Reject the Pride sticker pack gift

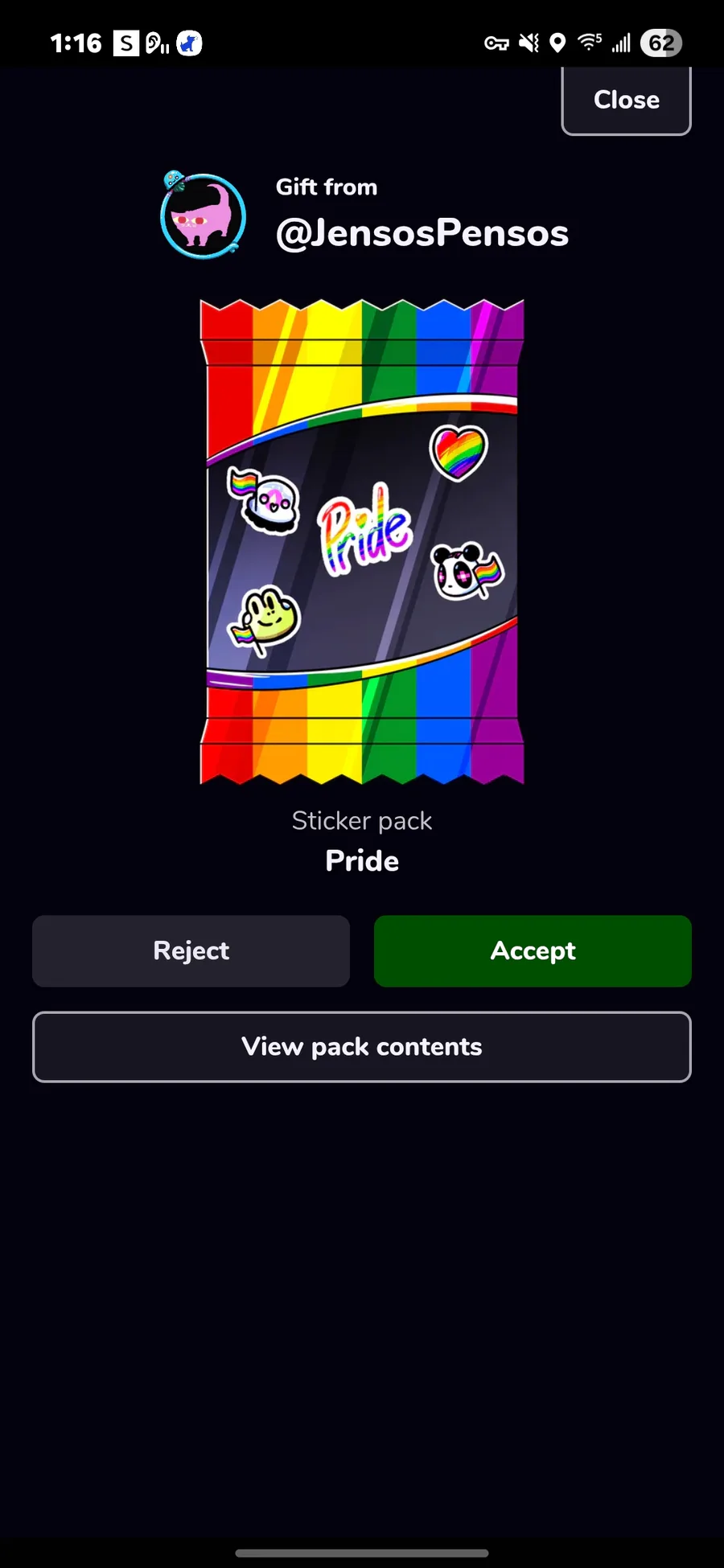[x=191, y=950]
